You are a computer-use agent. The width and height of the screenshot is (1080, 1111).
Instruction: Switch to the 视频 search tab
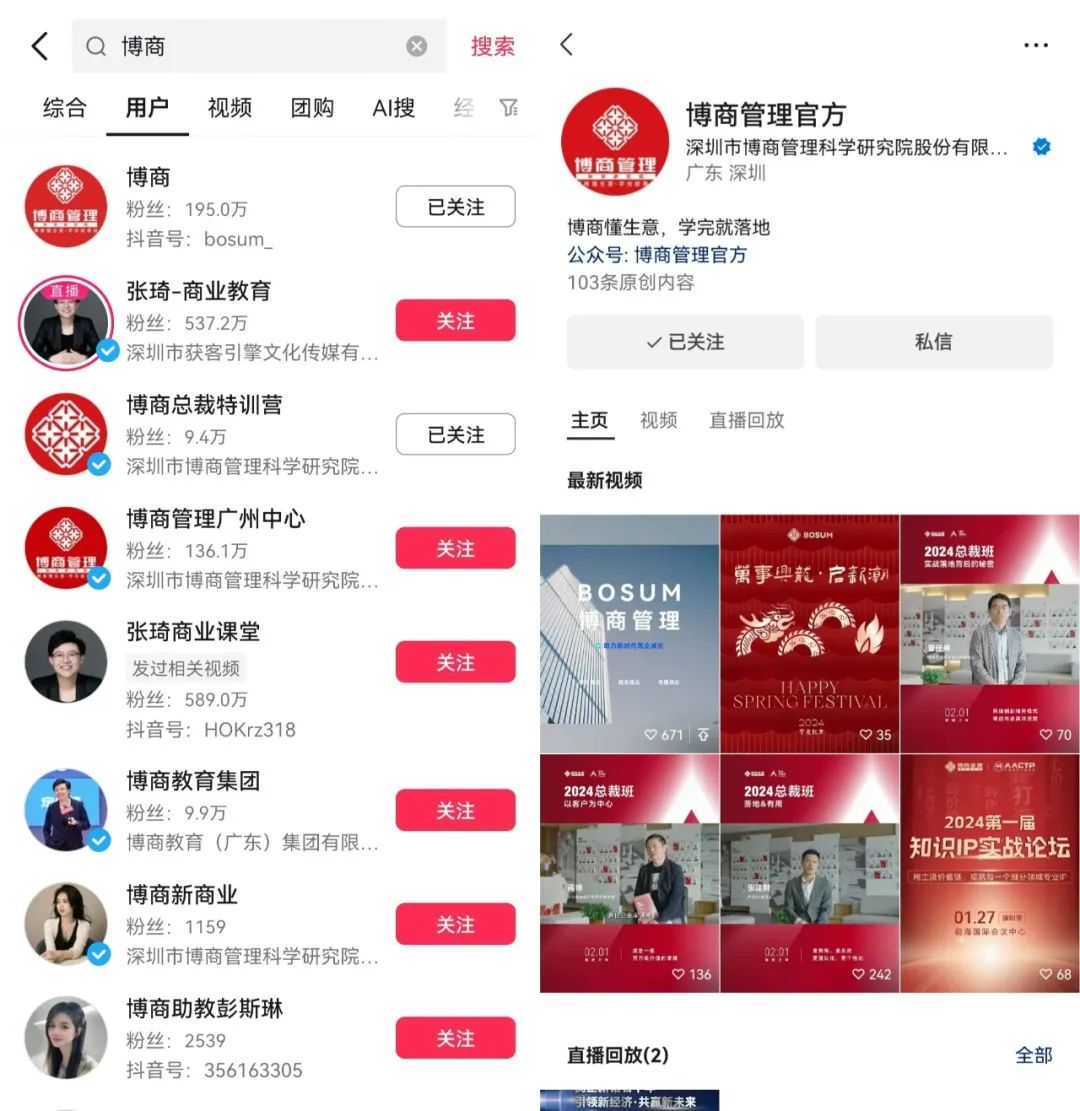coord(229,107)
